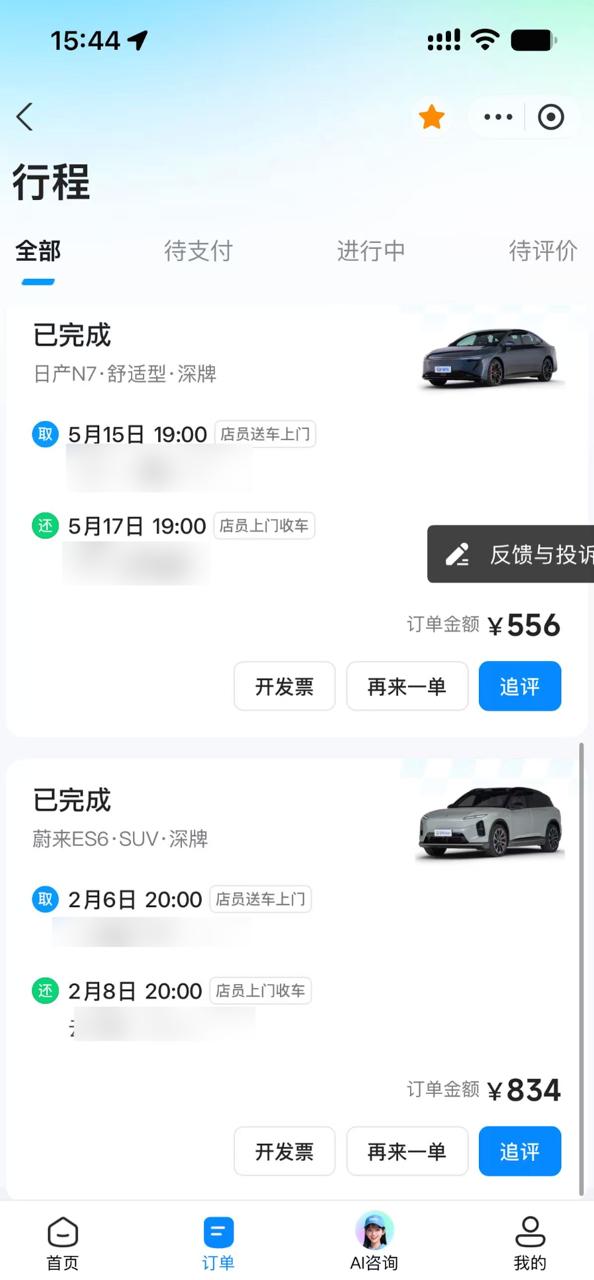Close the mini program via circle icon
Screen dimensions: 594x1280
tap(551, 117)
